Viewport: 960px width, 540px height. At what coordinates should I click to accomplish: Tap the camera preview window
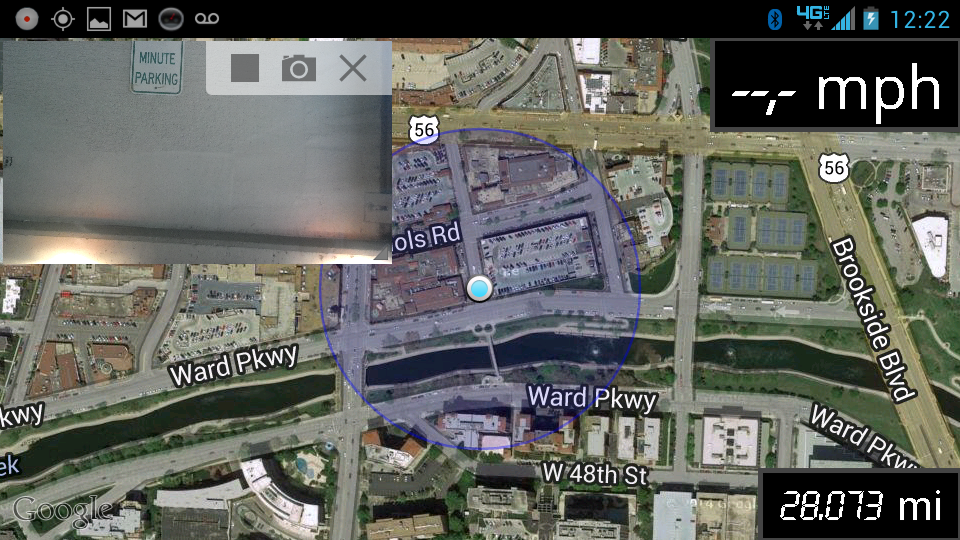150,180
